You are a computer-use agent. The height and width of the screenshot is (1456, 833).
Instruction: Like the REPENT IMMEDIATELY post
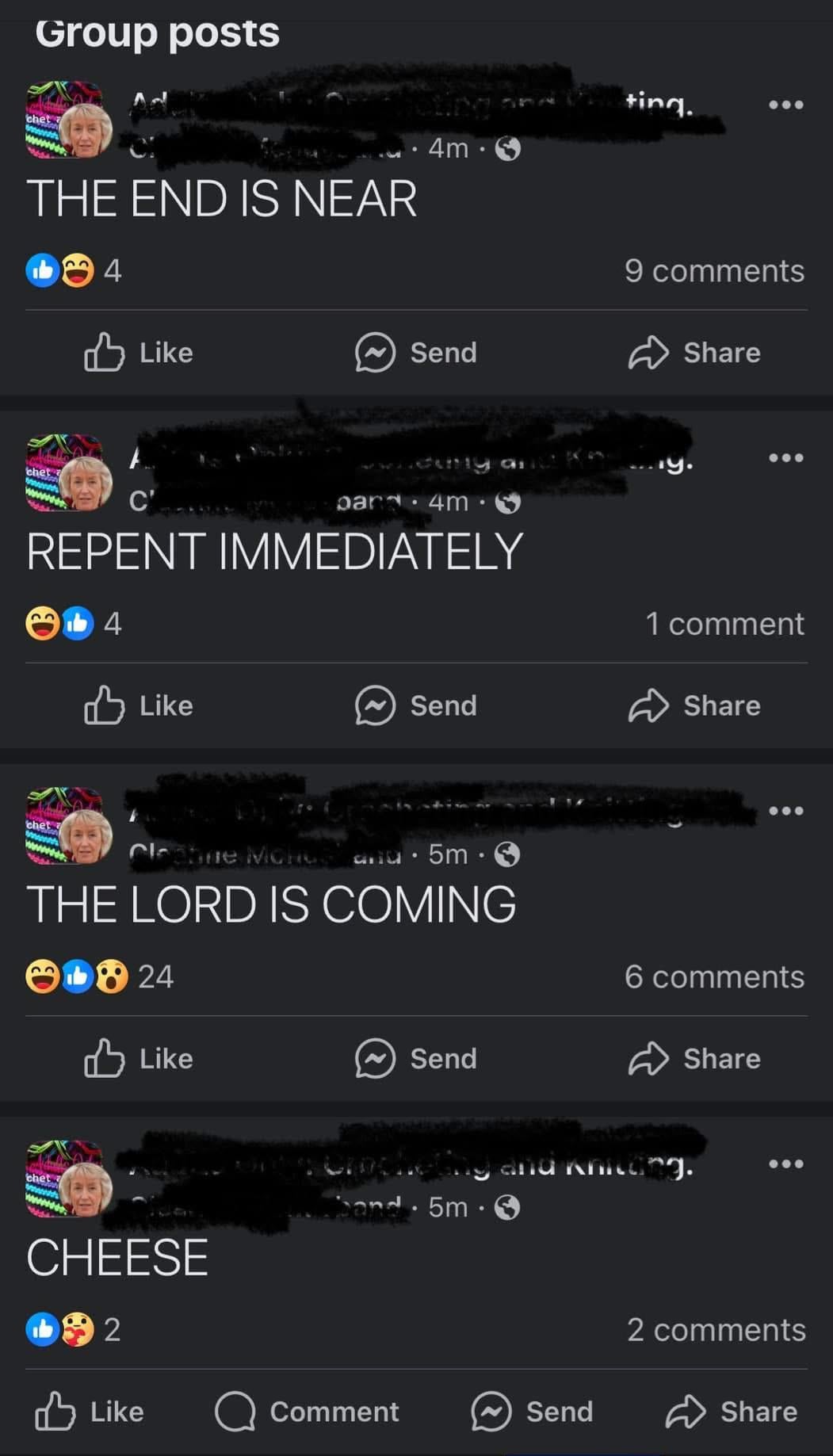pos(139,705)
